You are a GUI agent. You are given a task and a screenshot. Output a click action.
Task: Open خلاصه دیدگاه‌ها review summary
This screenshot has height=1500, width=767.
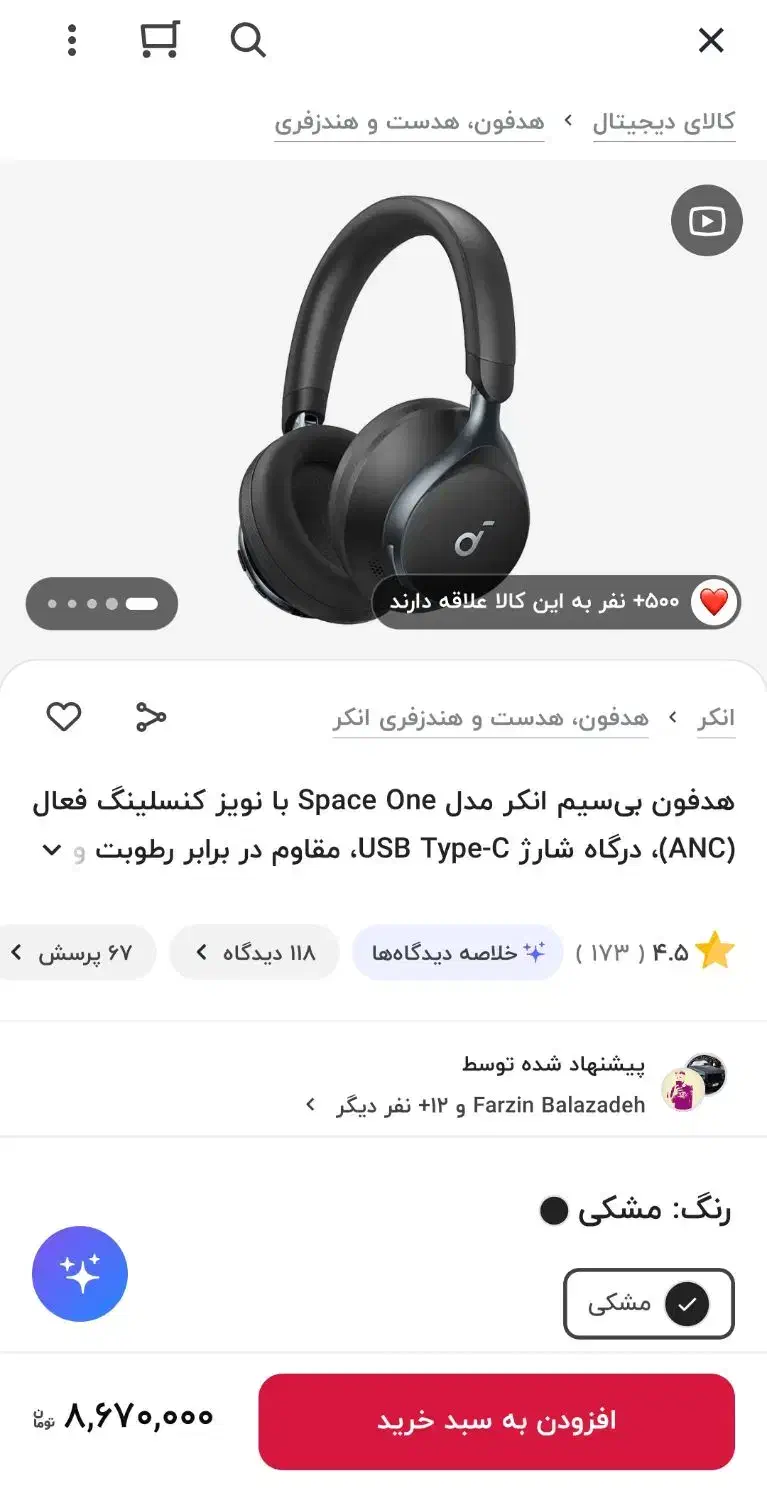click(457, 951)
